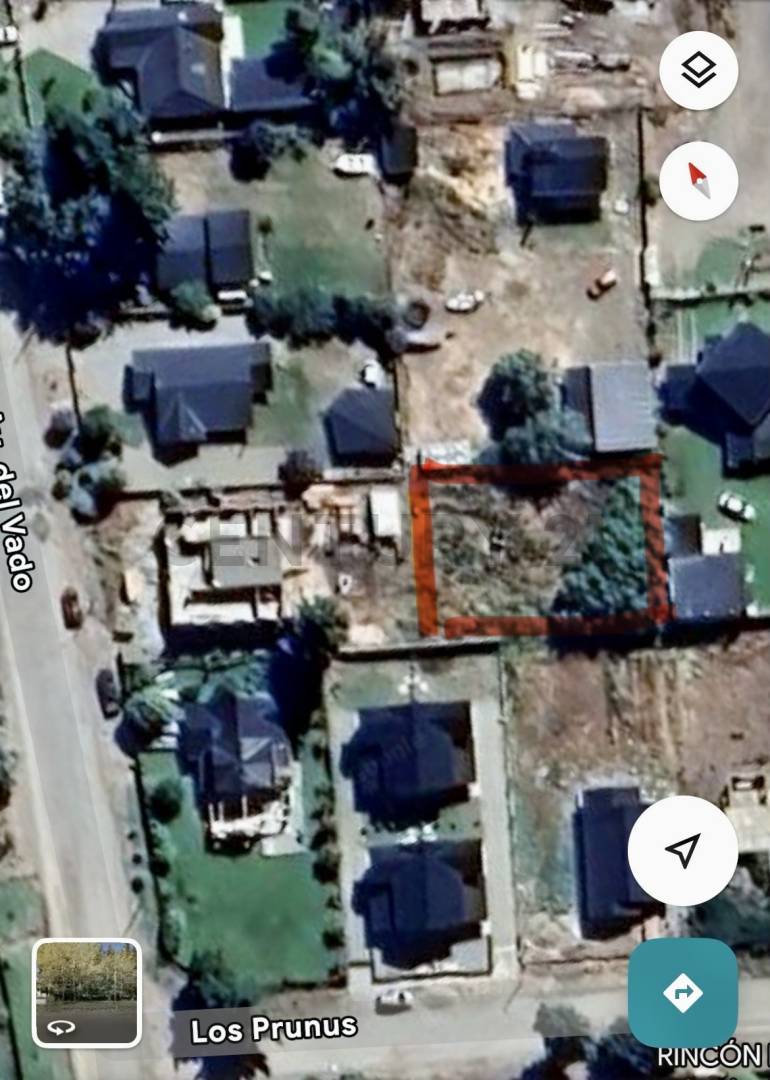Start navigation using the white arrow icon
Image resolution: width=770 pixels, height=1080 pixels.
click(684, 849)
